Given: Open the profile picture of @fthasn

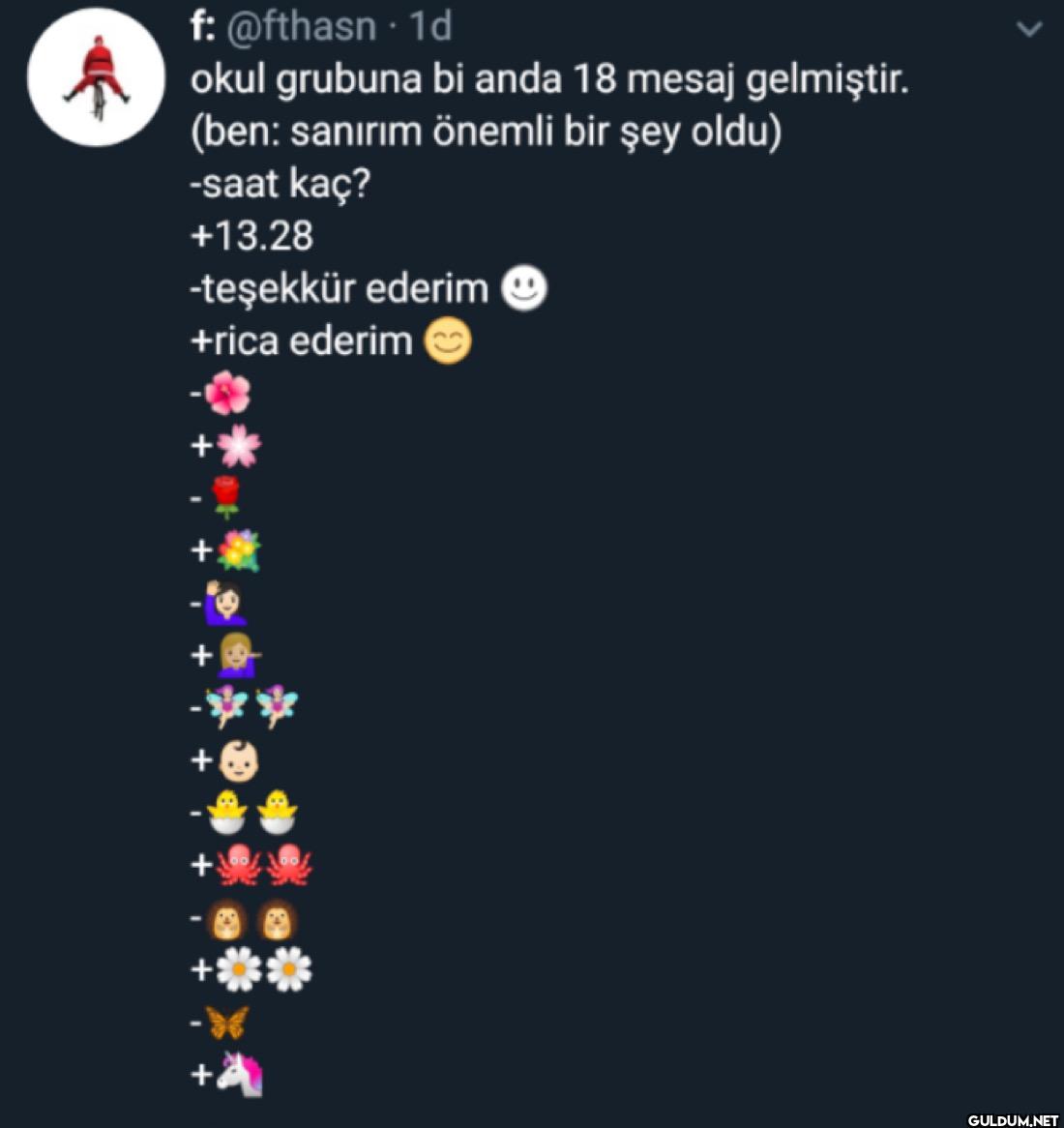Looking at the screenshot, I should click(x=96, y=79).
